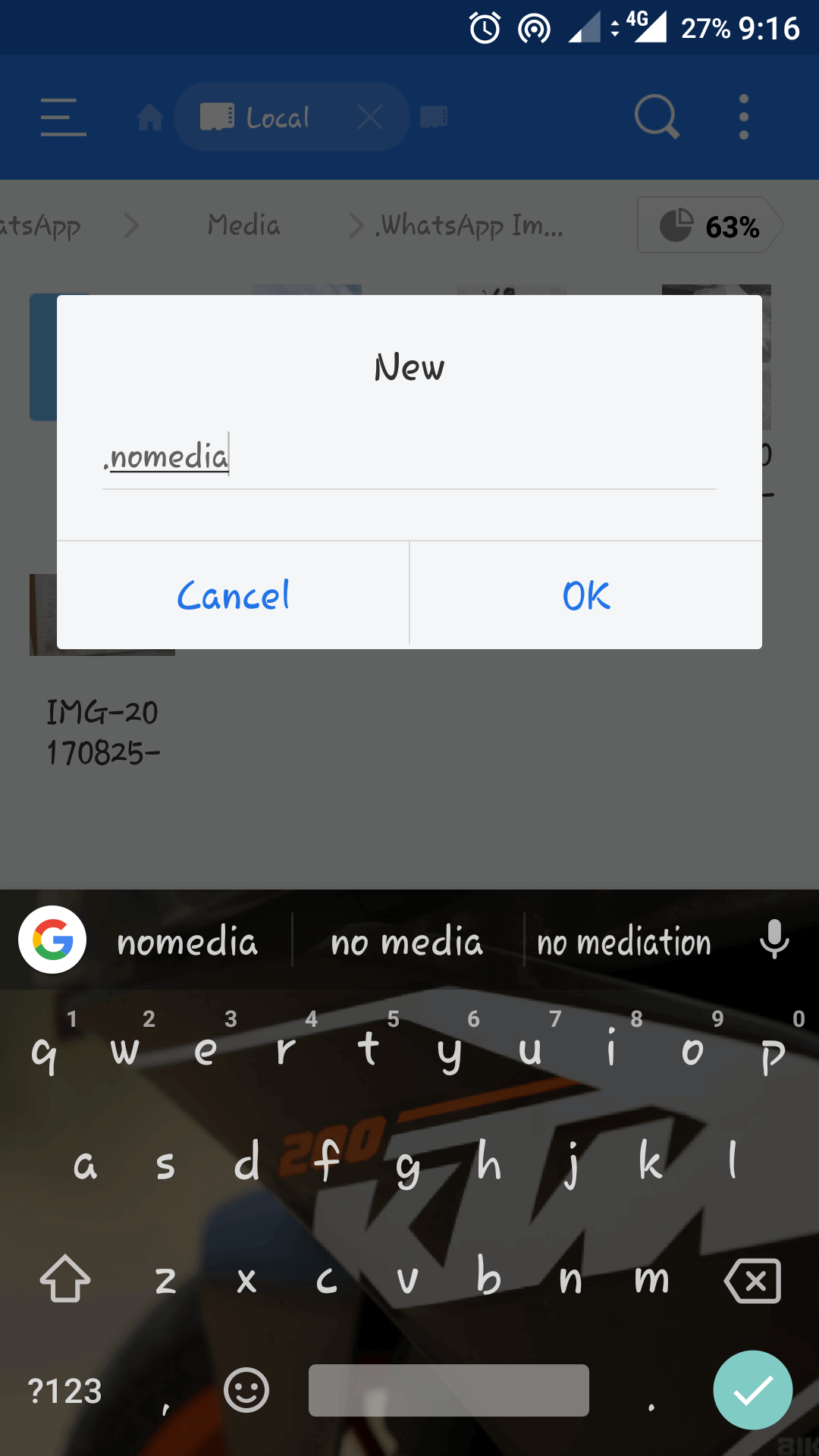819x1456 pixels.
Task: Delete a character with backspace key
Action: 752,1281
